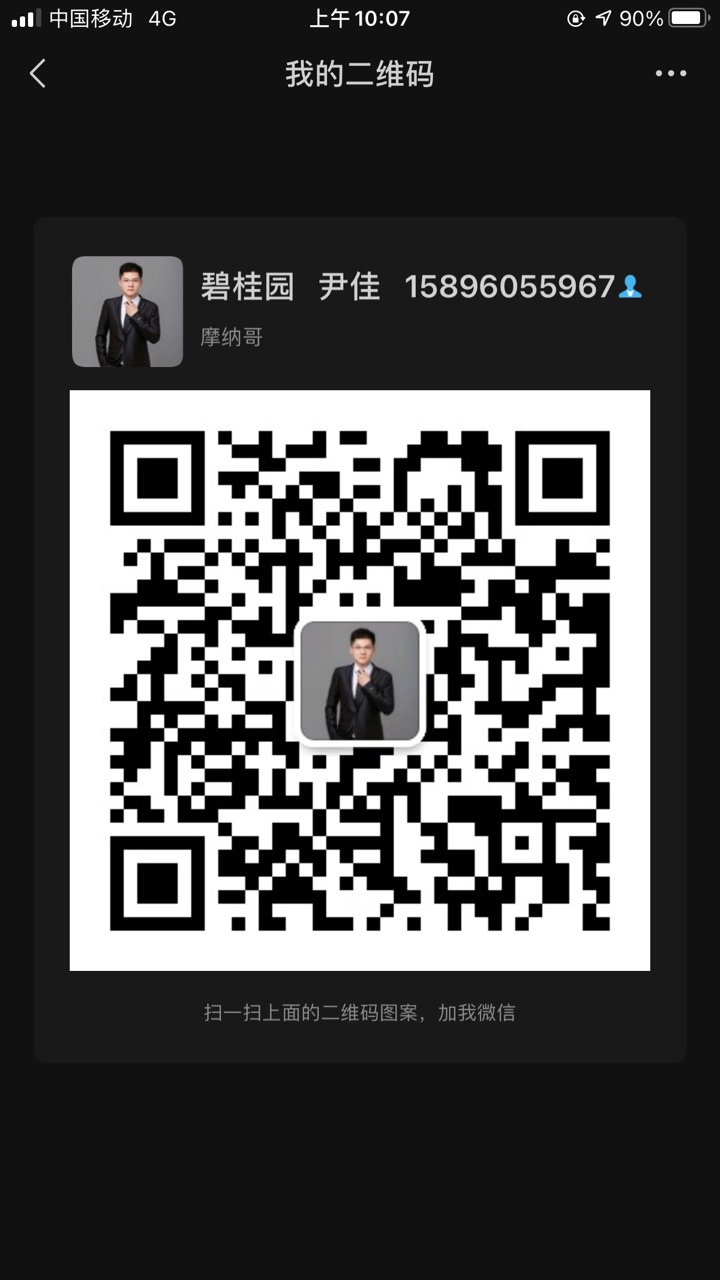The image size is (720, 1280).
Task: Go back from My QR Code page
Action: click(x=38, y=73)
